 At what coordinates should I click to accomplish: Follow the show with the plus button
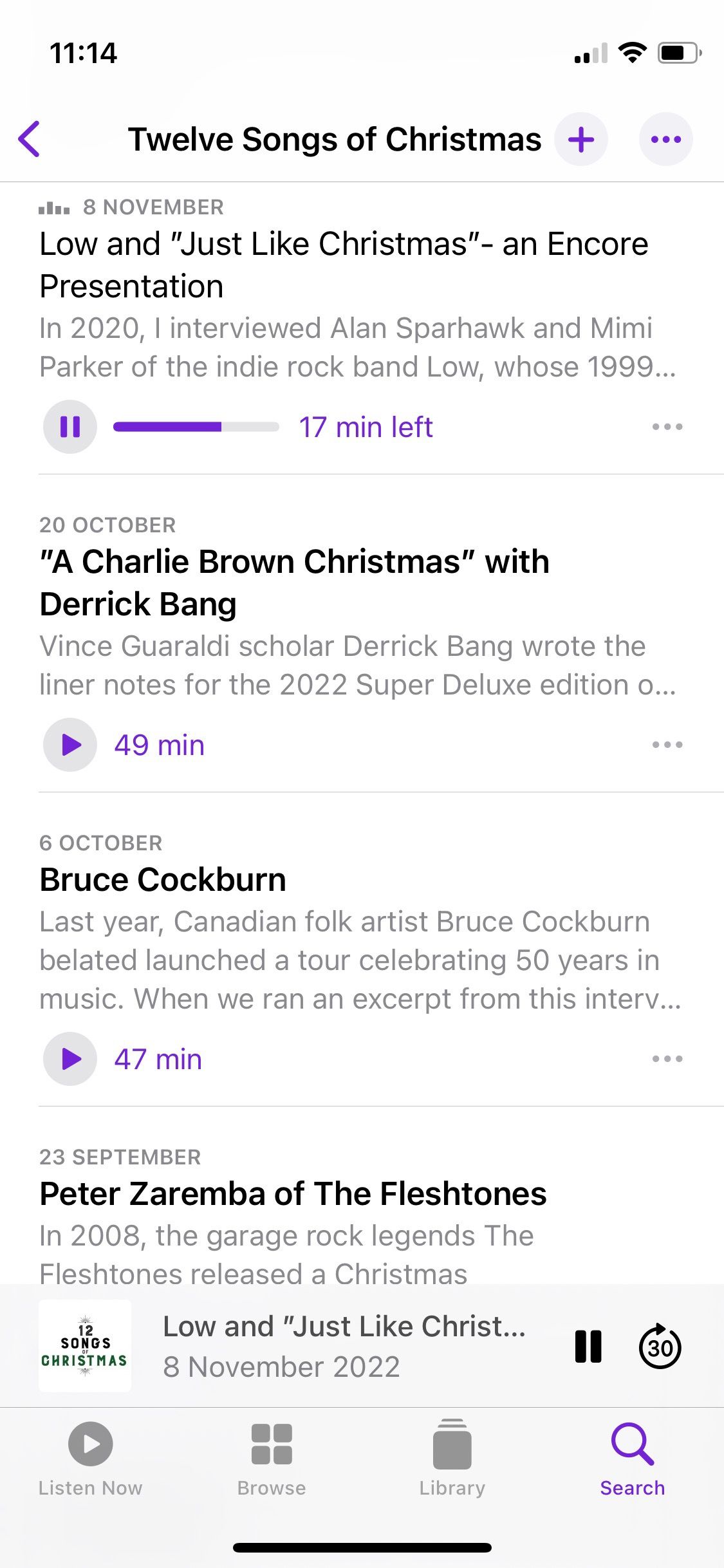[581, 139]
